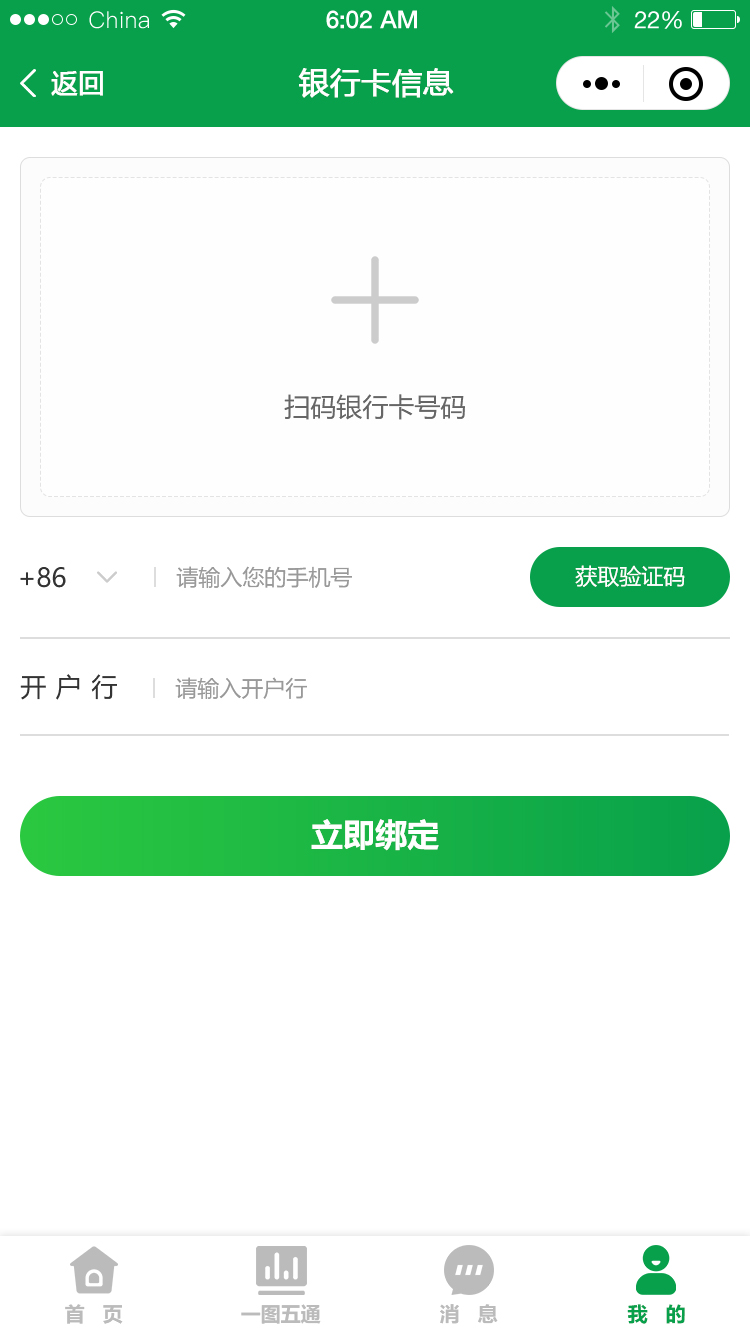Close the mini program with the circle icon
The width and height of the screenshot is (750, 1334).
(686, 83)
